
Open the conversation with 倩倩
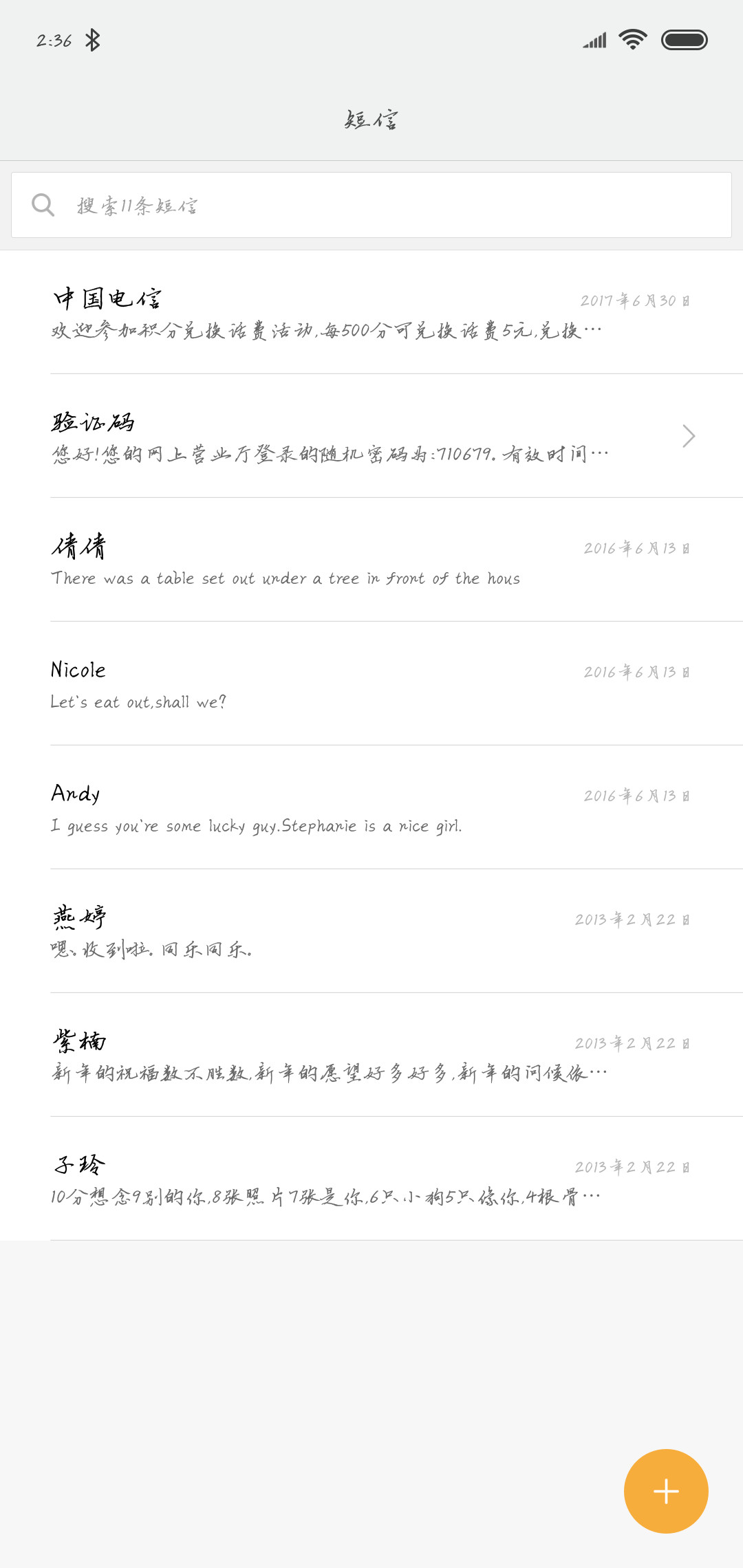click(x=371, y=560)
